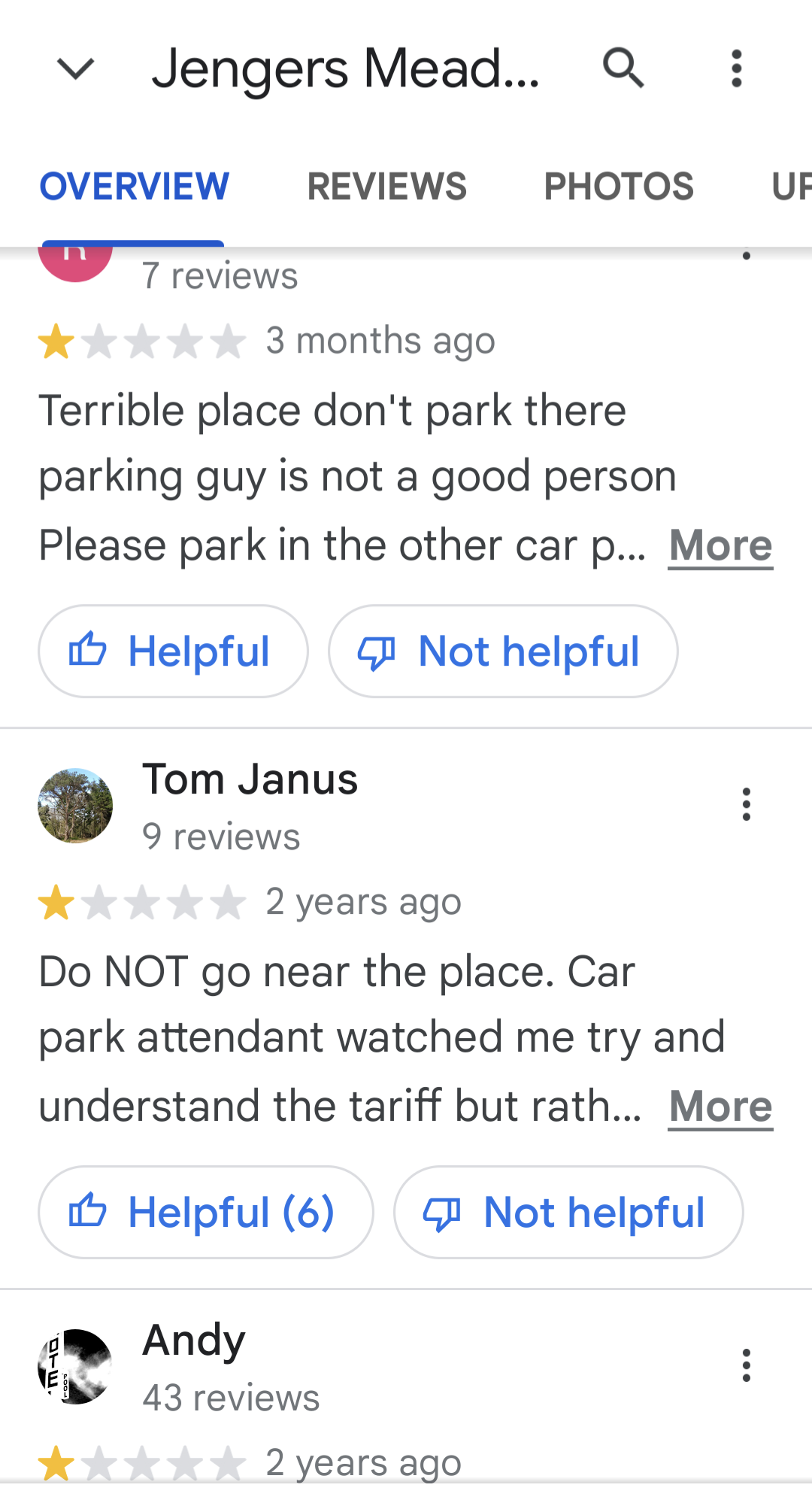Open Andy's reviewer profile
The width and height of the screenshot is (812, 1509).
(x=194, y=1340)
